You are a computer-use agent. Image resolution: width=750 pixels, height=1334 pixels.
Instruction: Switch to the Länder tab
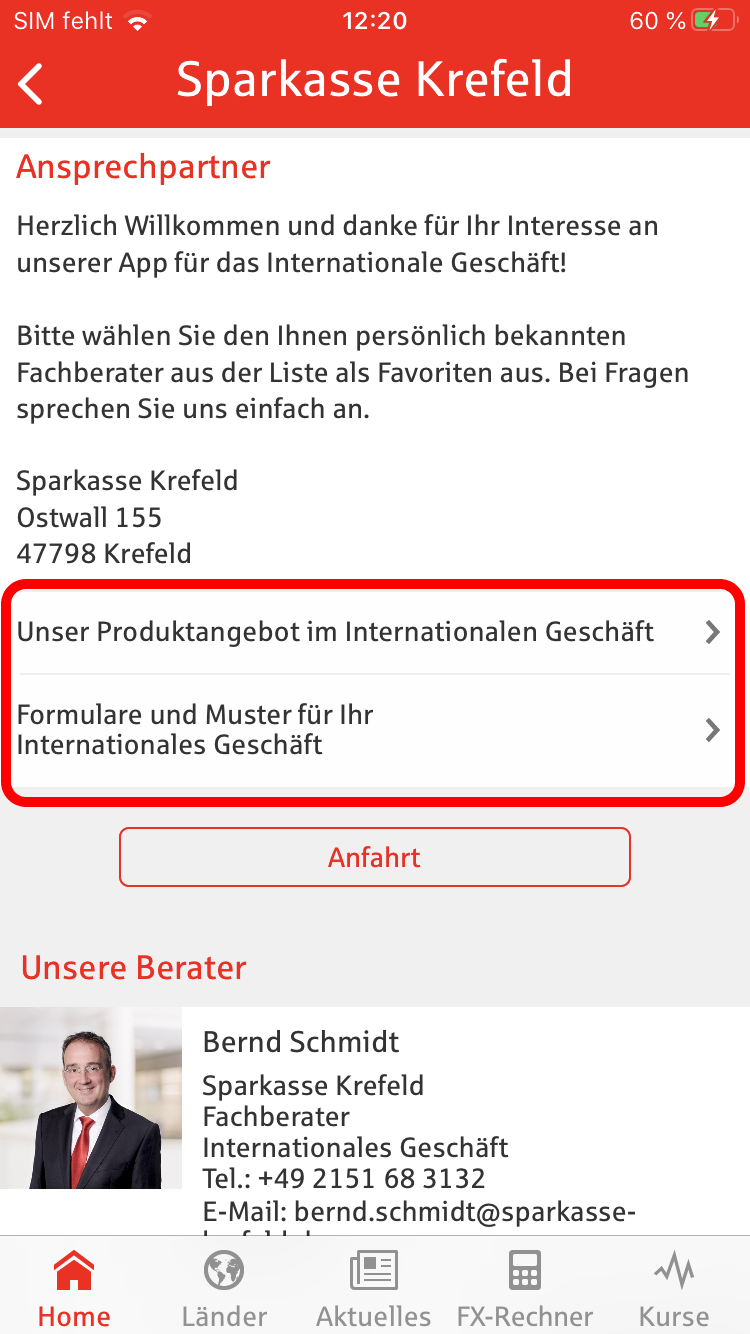(x=224, y=1288)
